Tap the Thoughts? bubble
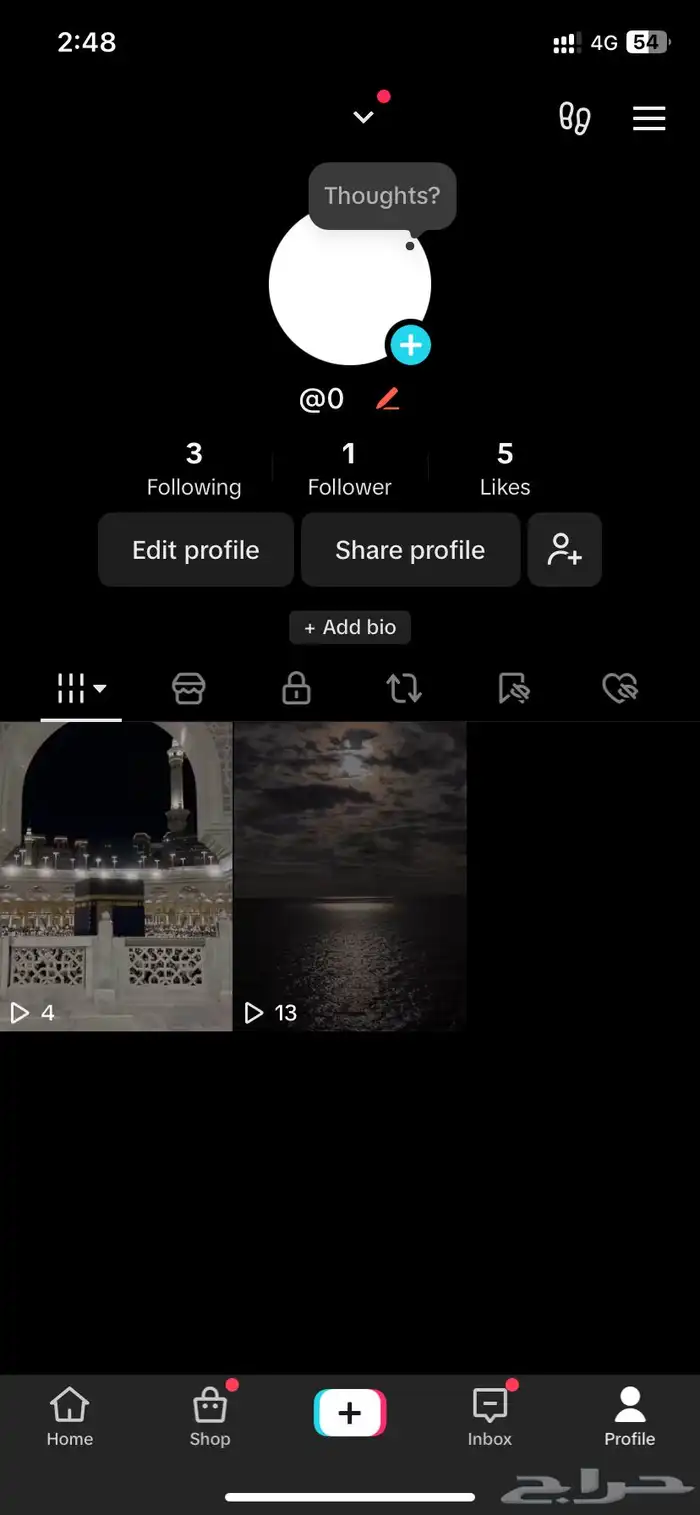 (x=382, y=196)
